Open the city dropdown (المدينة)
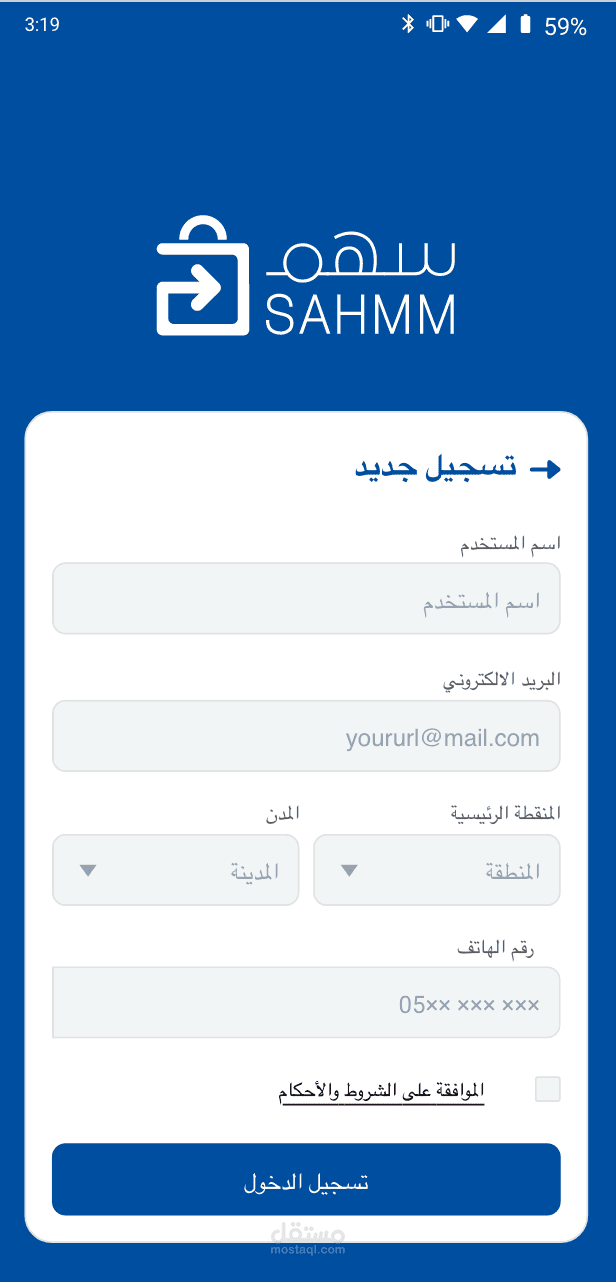The height and width of the screenshot is (1282, 616). pyautogui.click(x=175, y=870)
